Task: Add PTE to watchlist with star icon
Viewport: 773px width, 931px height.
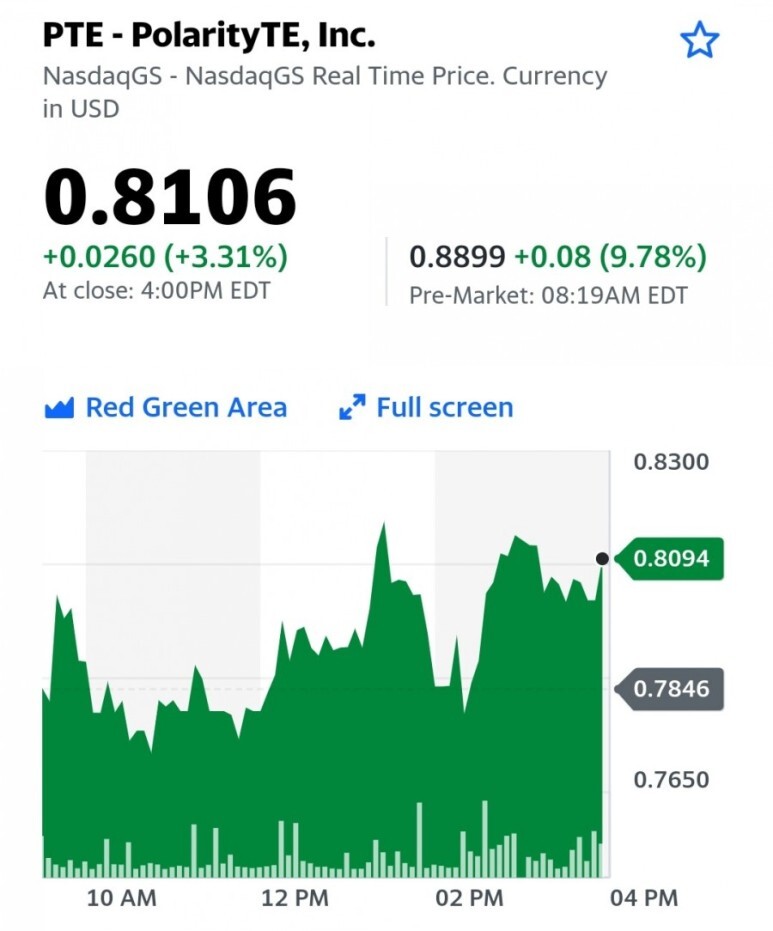Action: [x=699, y=40]
